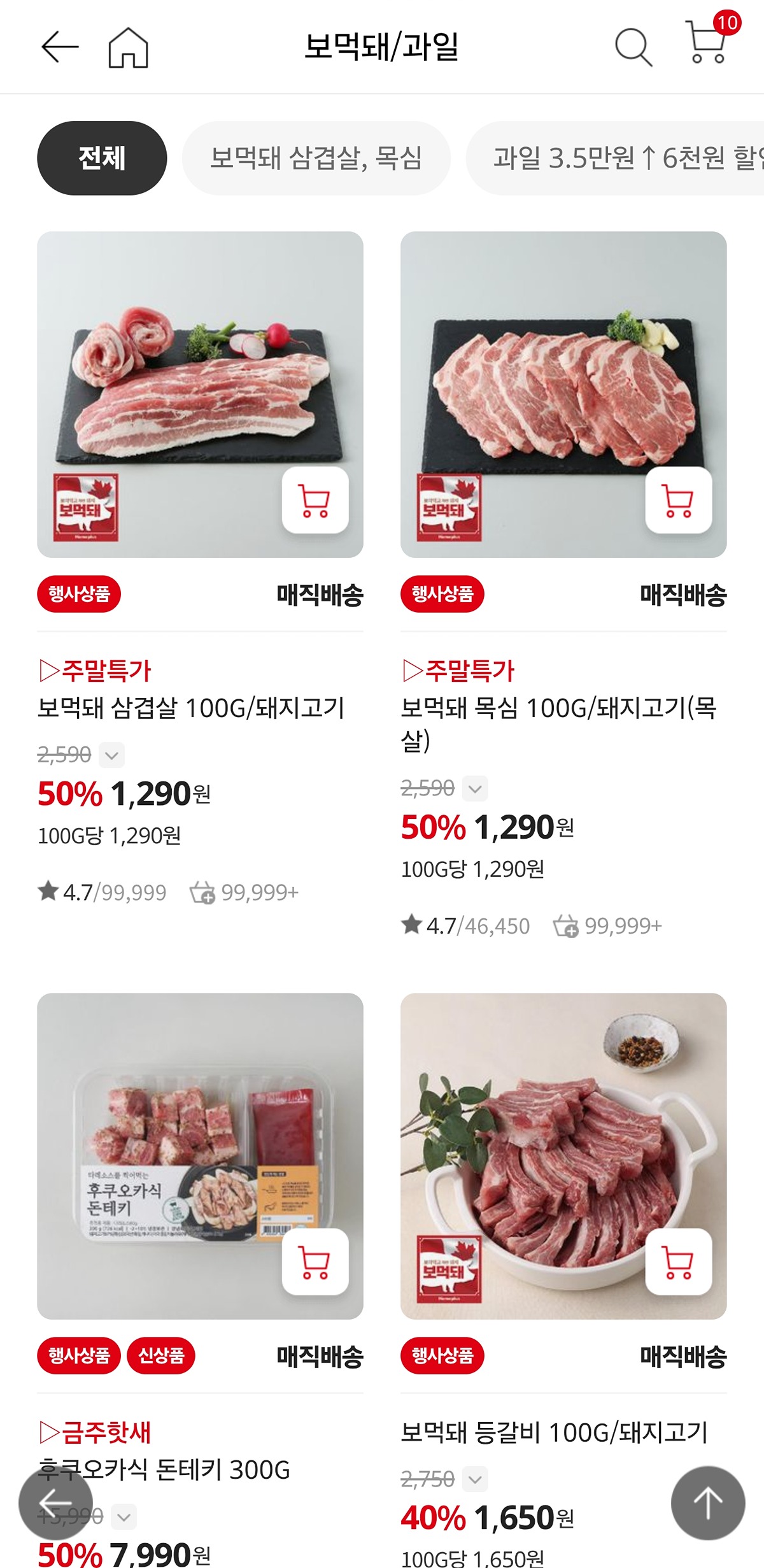764x1568 pixels.
Task: Expand price details for 보먹돼 목심
Action: [475, 788]
